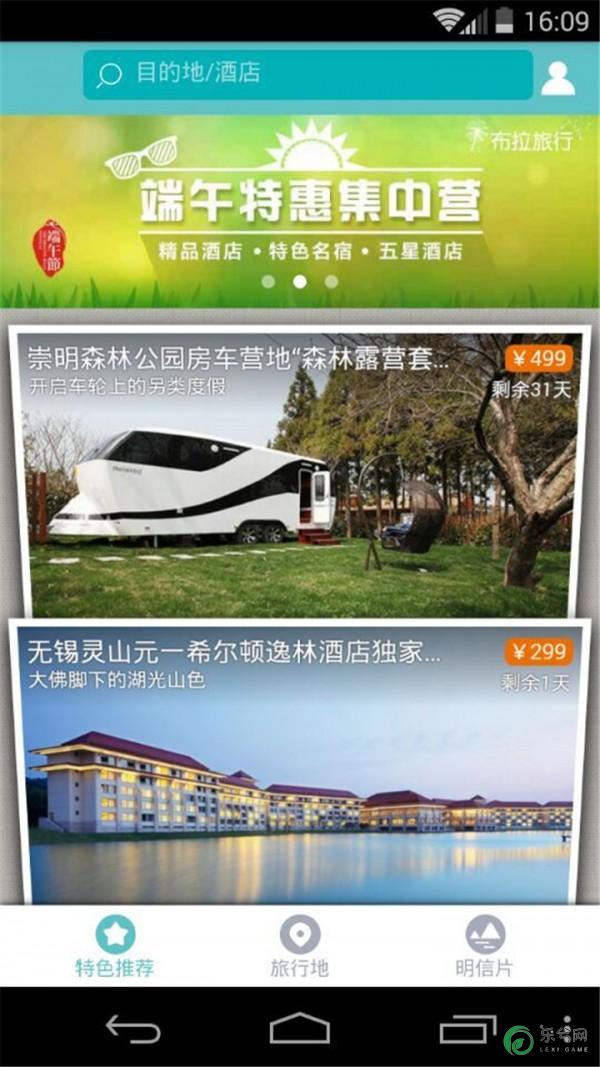The height and width of the screenshot is (1067, 600).
Task: Open the user profile icon
Action: coord(558,77)
